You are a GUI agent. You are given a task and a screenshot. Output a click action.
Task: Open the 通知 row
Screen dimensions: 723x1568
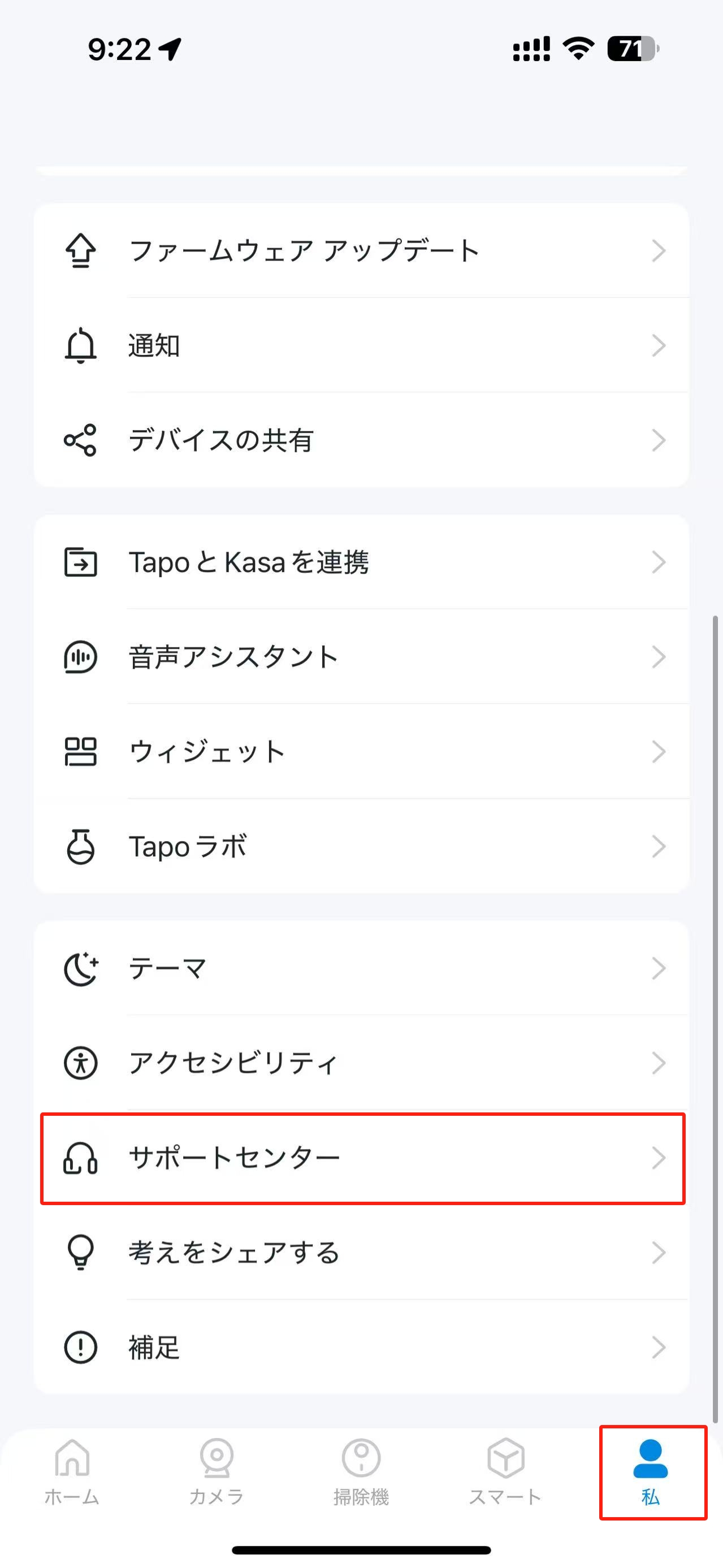coord(362,345)
